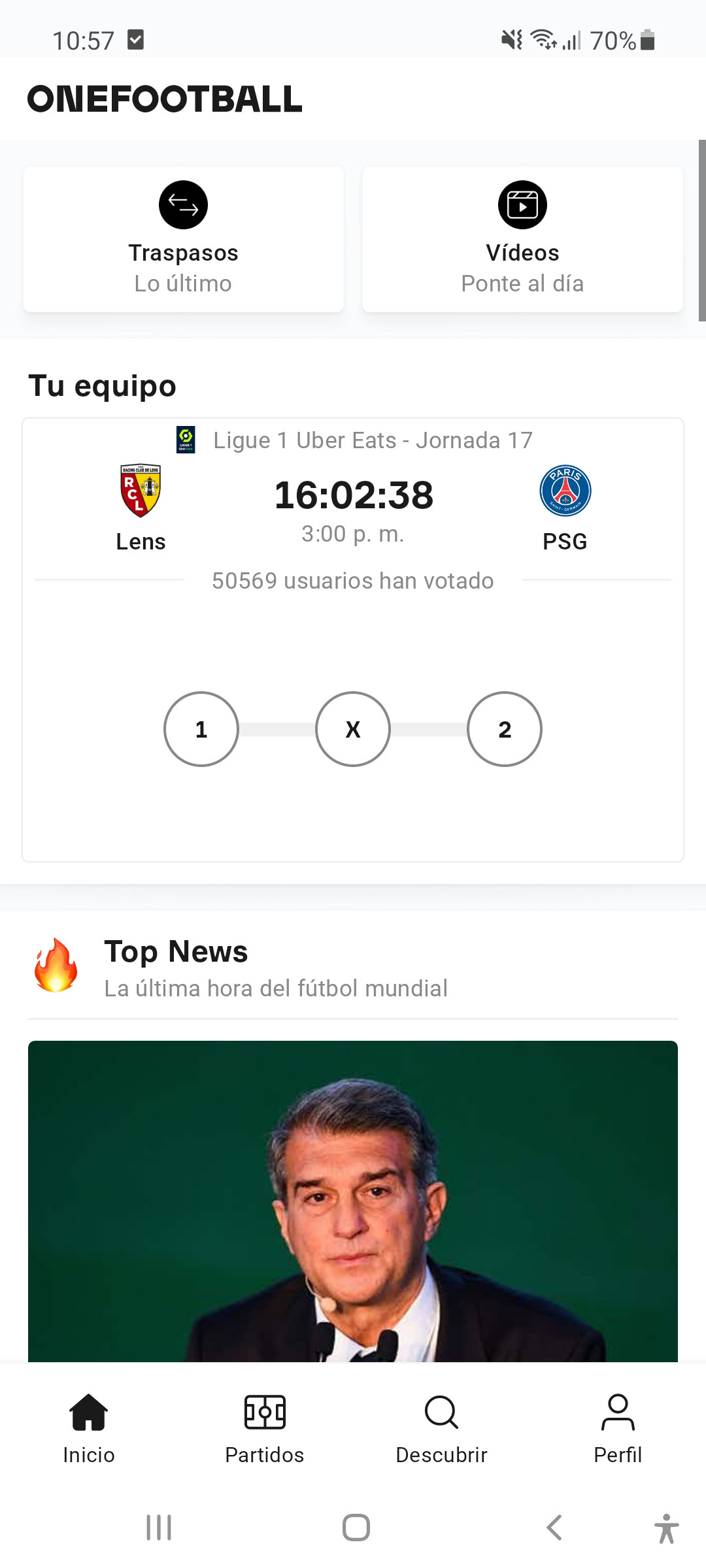Open the top news article photo
Viewport: 706px width, 1568px height.
(x=353, y=1201)
